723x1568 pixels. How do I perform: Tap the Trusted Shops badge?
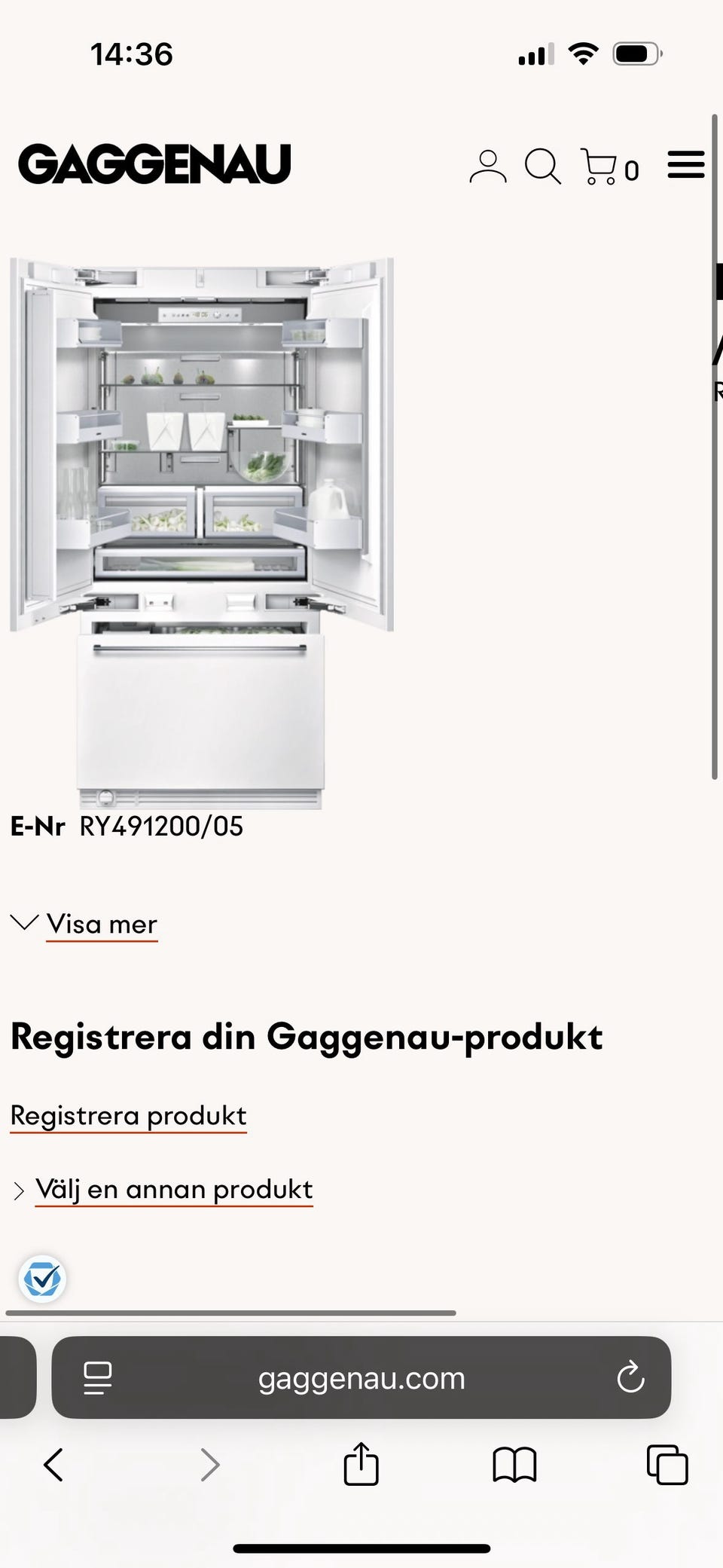(x=42, y=1279)
